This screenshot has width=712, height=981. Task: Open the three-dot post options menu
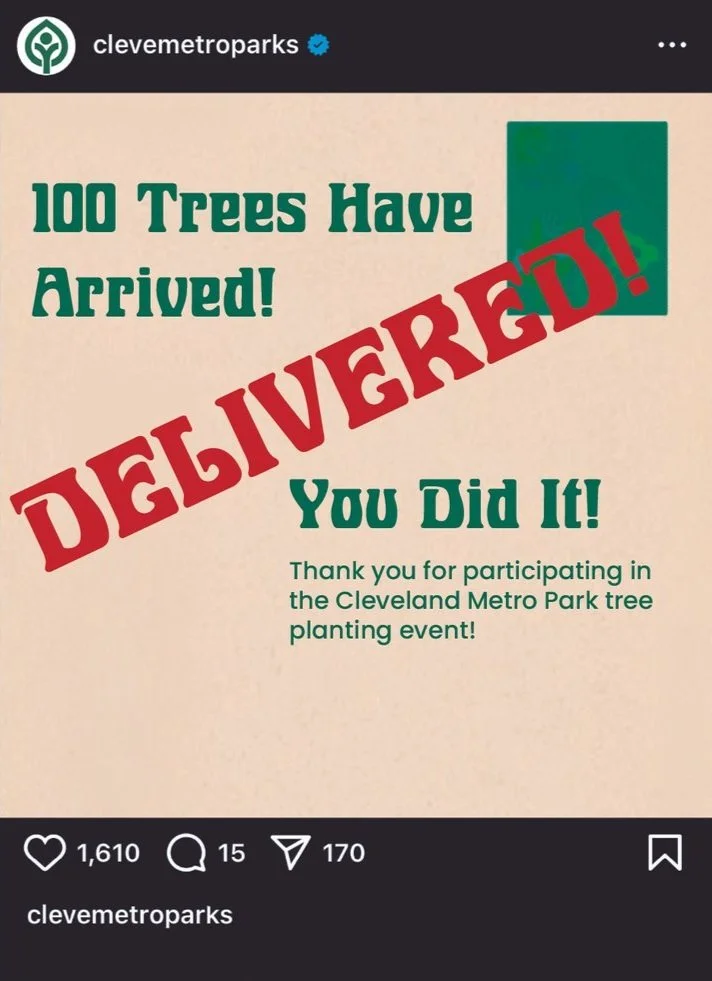pyautogui.click(x=672, y=45)
